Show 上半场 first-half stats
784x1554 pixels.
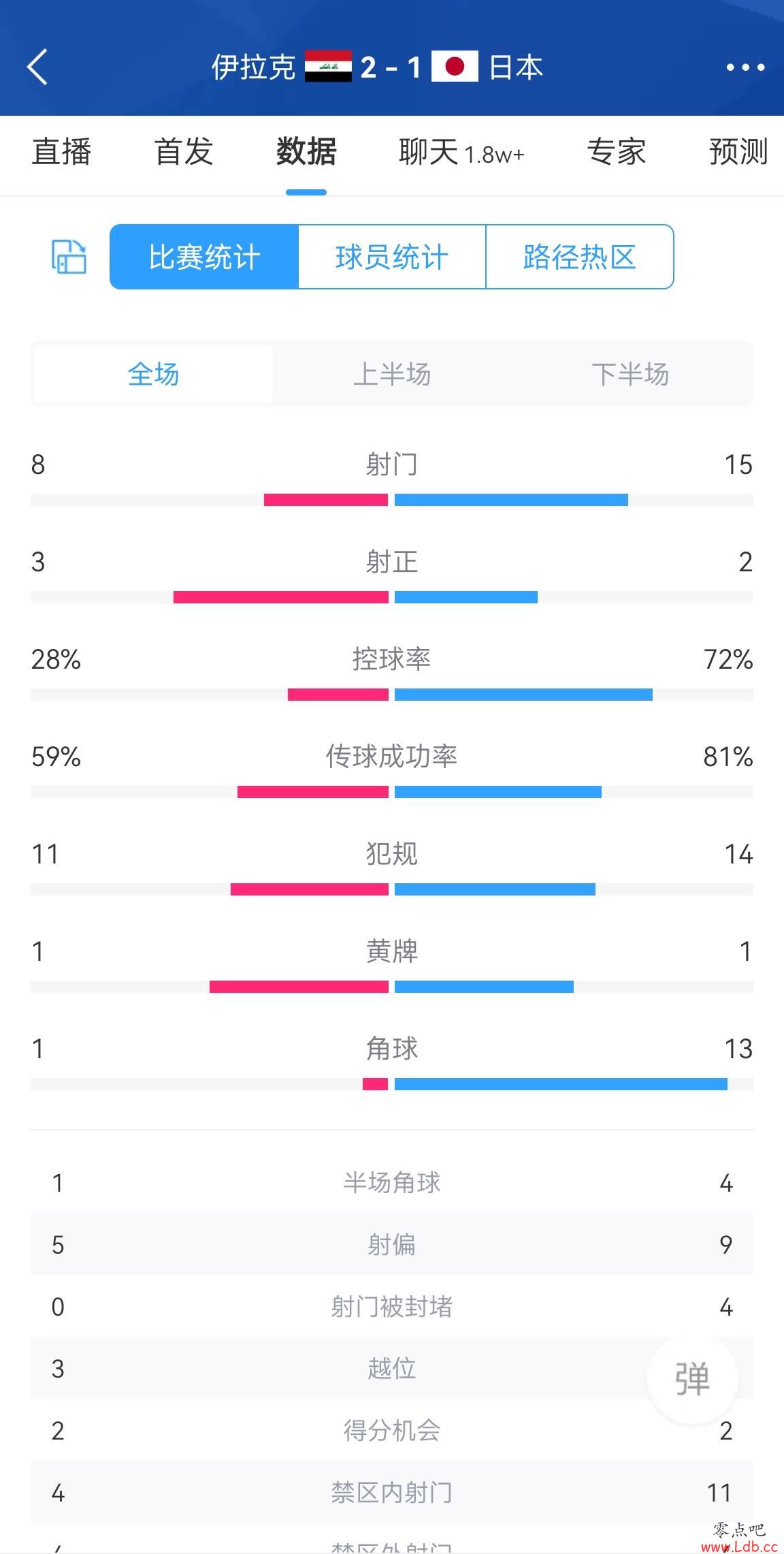(392, 374)
